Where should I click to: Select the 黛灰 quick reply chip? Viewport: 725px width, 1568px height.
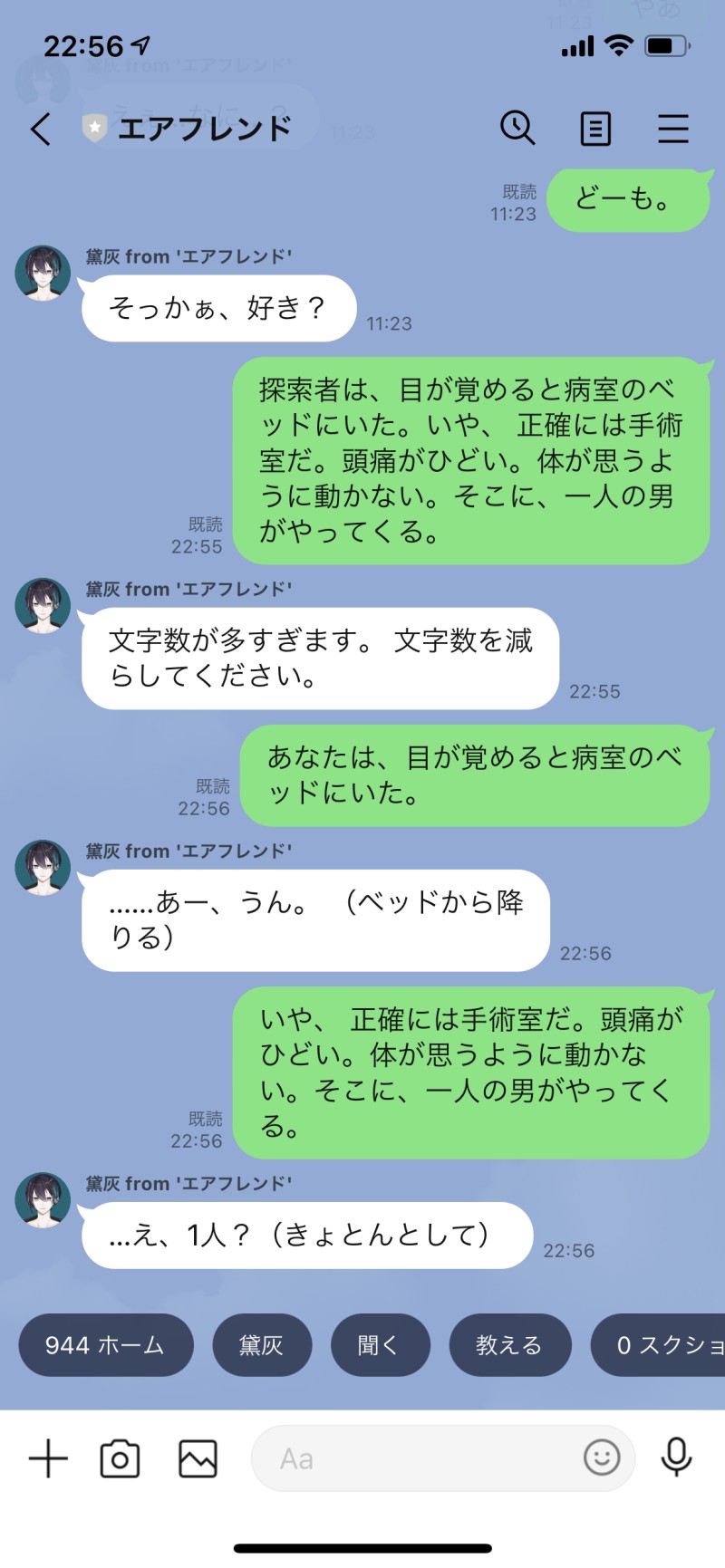pyautogui.click(x=262, y=1345)
